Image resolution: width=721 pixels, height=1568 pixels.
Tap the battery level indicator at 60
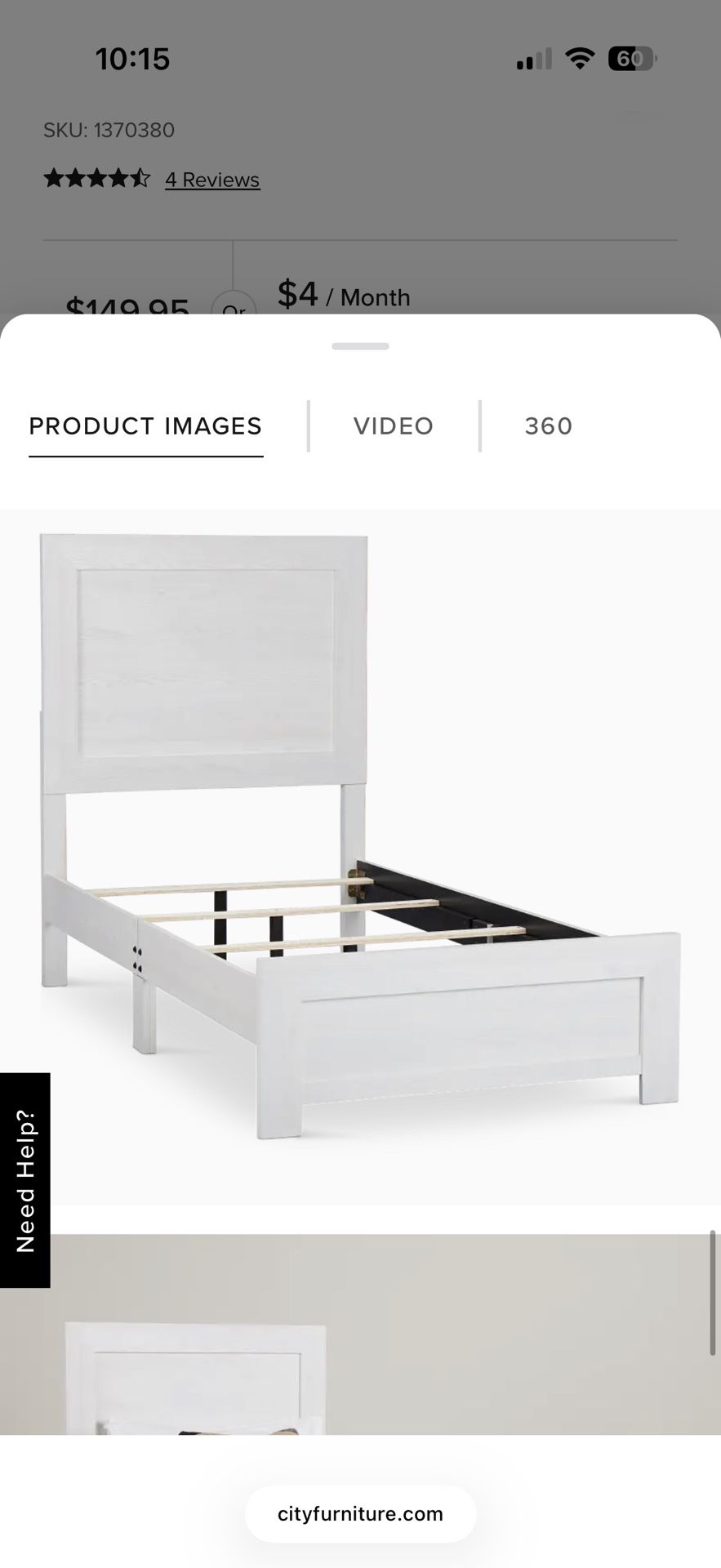click(x=630, y=58)
